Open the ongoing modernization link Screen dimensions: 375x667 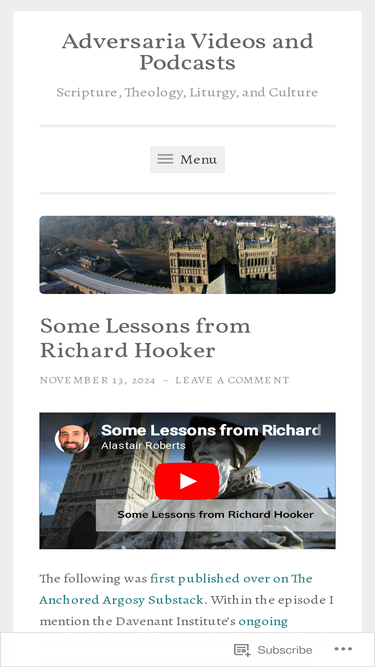point(263,621)
